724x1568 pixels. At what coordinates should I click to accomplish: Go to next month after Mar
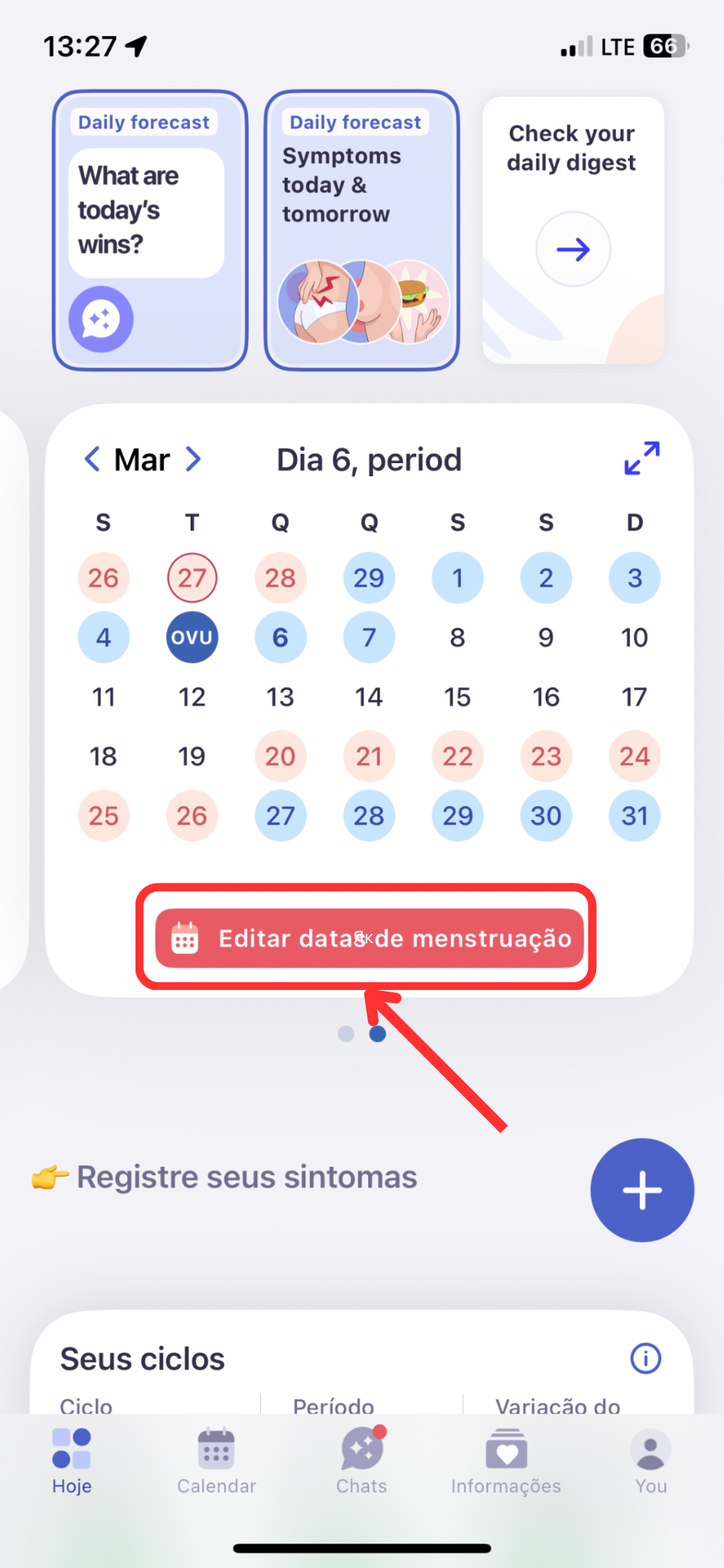tap(194, 459)
